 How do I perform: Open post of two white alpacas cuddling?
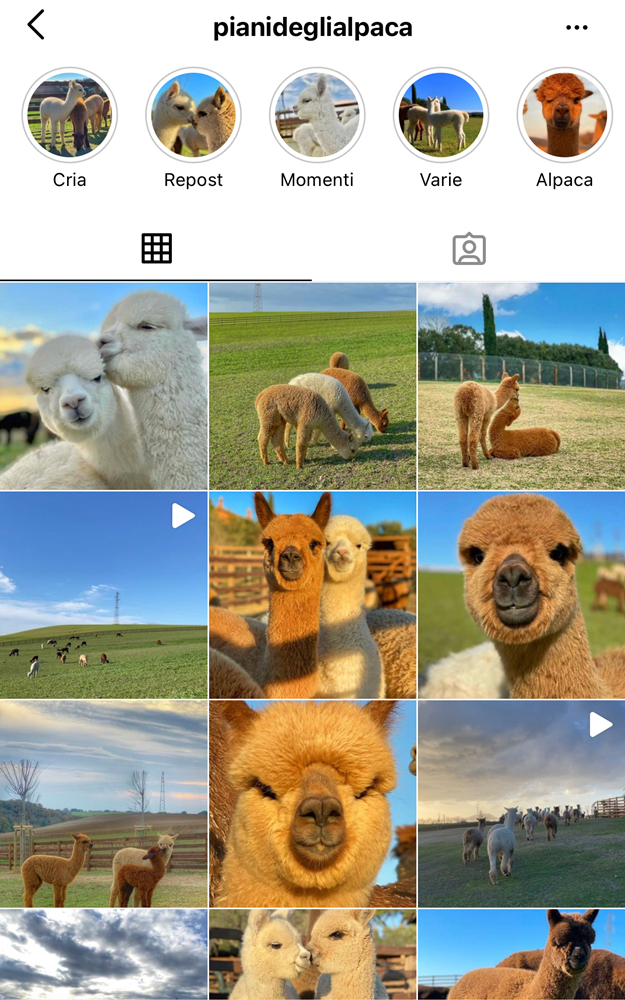104,386
